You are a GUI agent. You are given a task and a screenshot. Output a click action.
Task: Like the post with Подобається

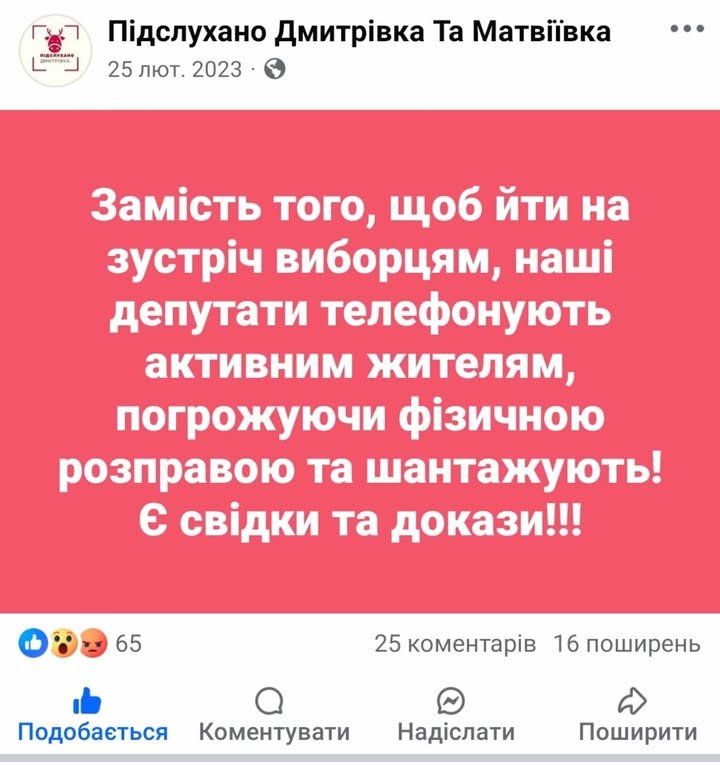92,715
